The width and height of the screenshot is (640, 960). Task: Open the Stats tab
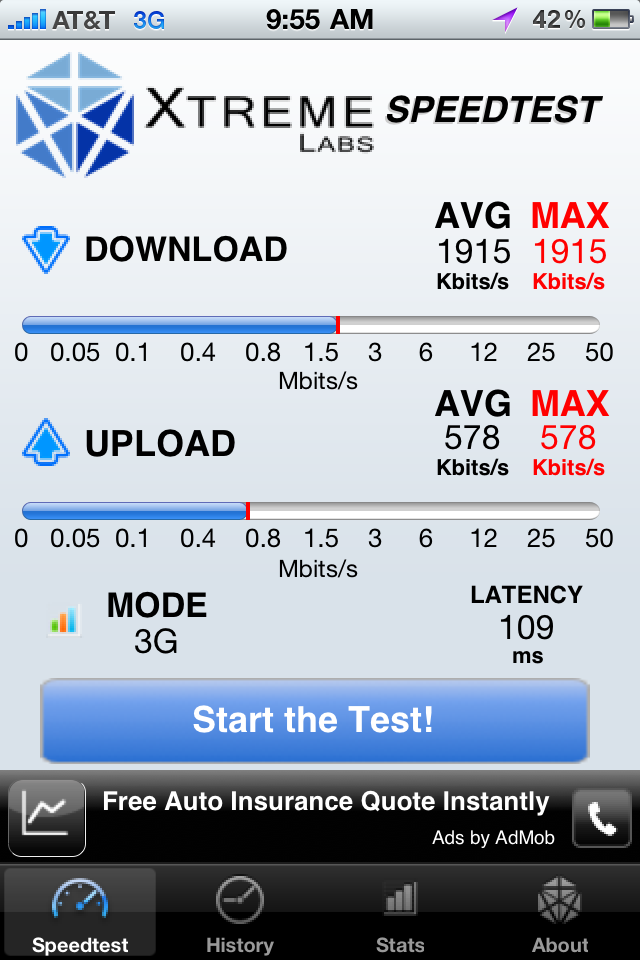(x=400, y=912)
